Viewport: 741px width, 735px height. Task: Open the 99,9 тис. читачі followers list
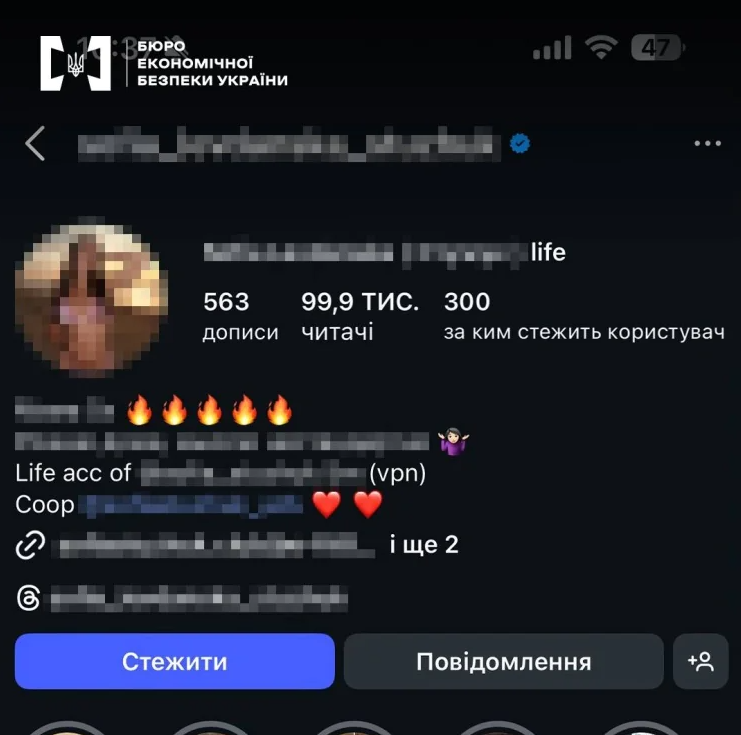[x=359, y=316]
